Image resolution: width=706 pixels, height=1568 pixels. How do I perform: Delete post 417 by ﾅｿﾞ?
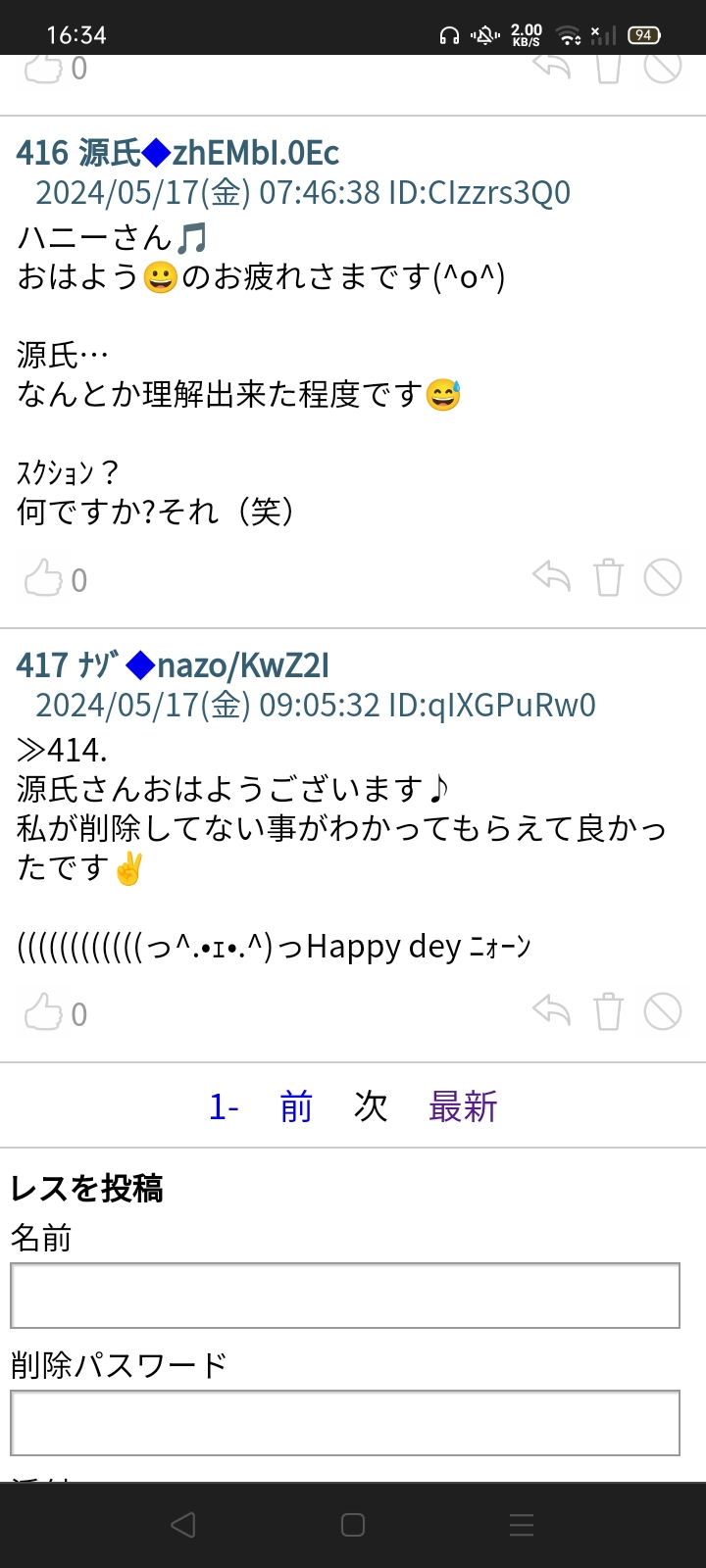point(608,1011)
